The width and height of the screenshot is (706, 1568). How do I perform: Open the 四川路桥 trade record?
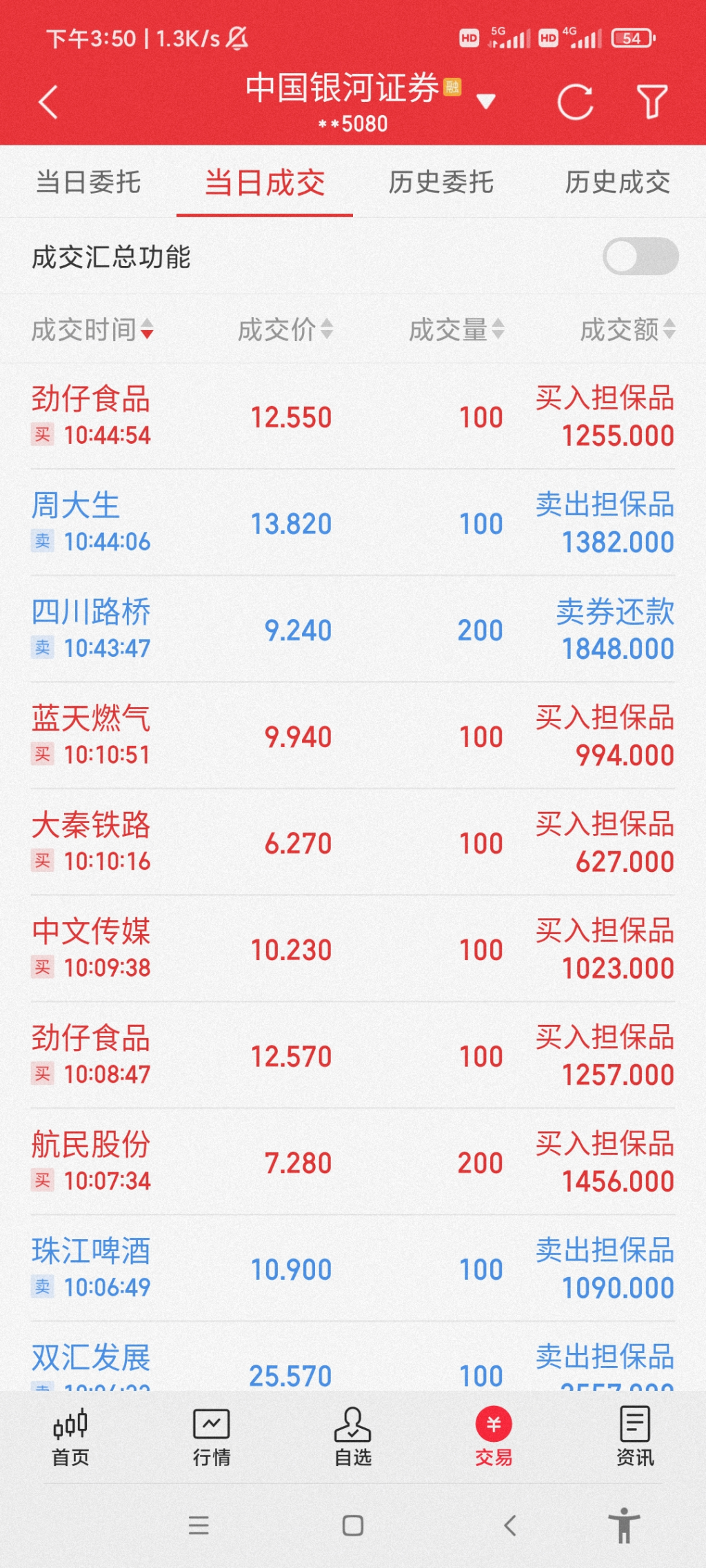tap(353, 629)
